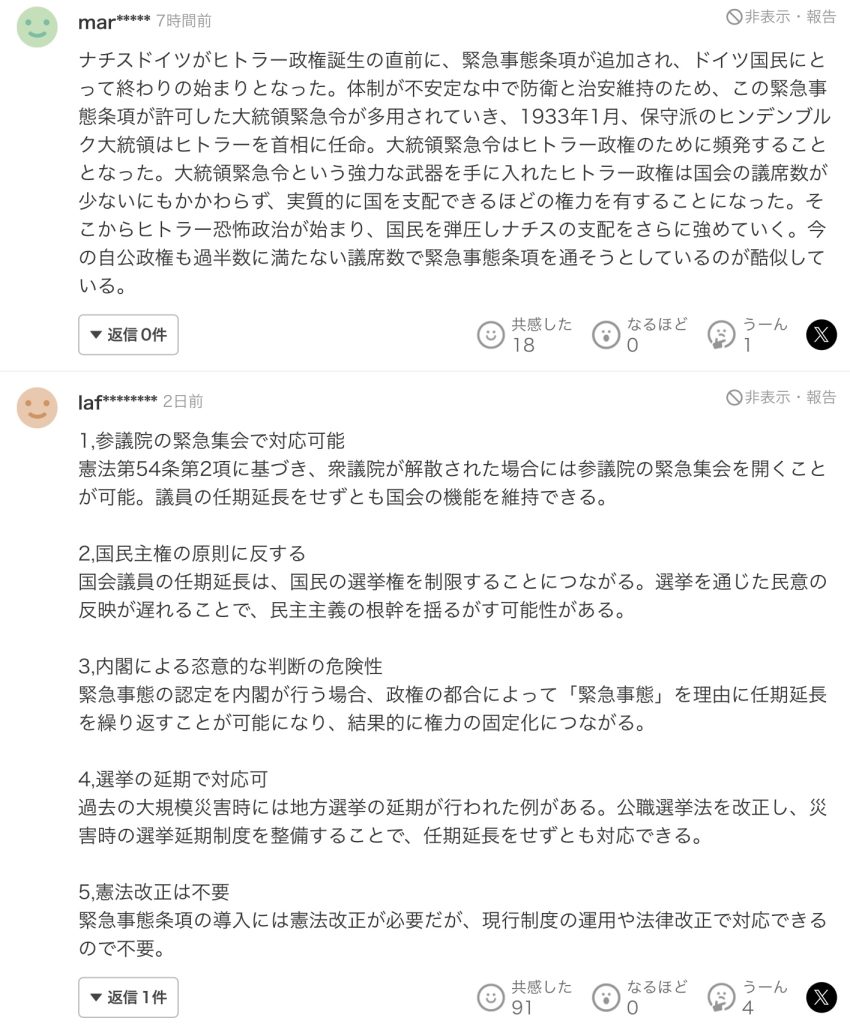Expand 返信1件 under laf's comment
The width and height of the screenshot is (850, 1024).
(x=128, y=997)
